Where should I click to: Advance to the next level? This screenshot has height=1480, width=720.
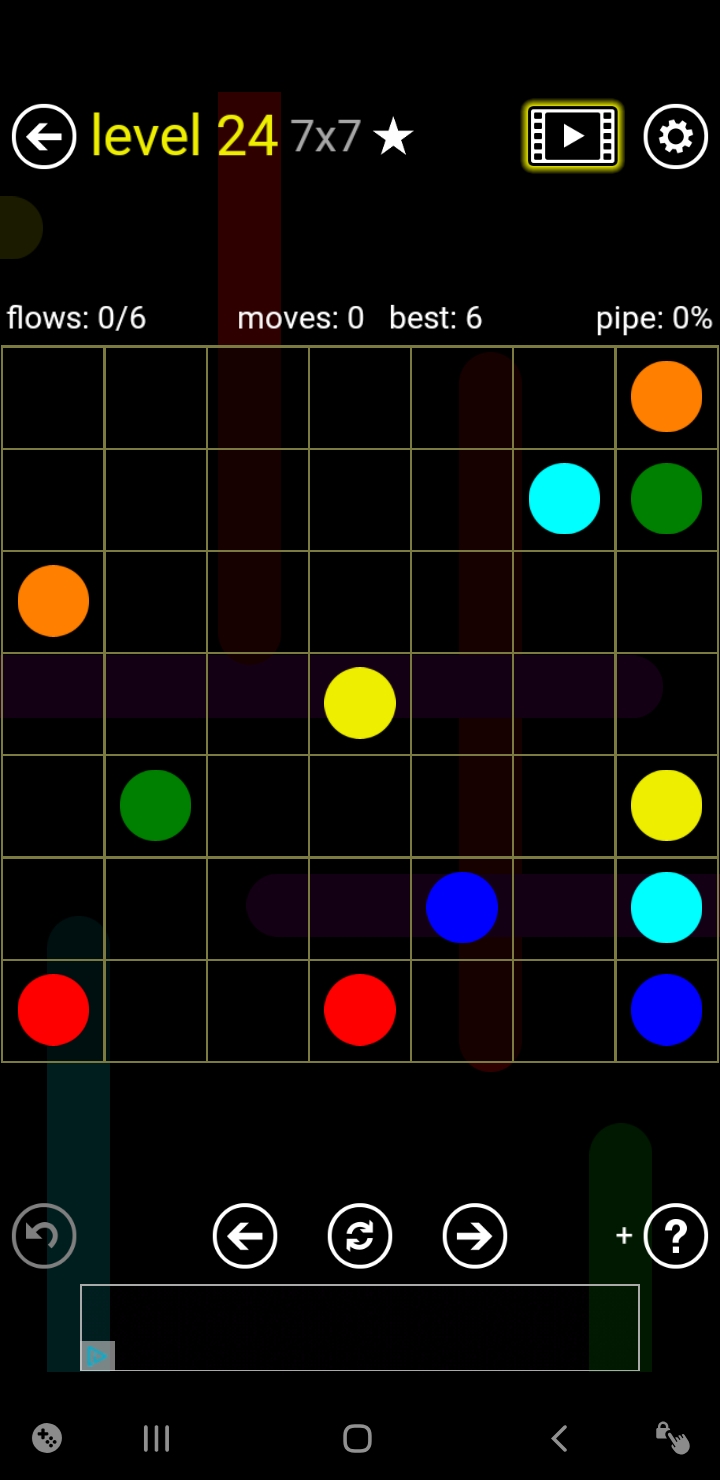pos(475,1236)
